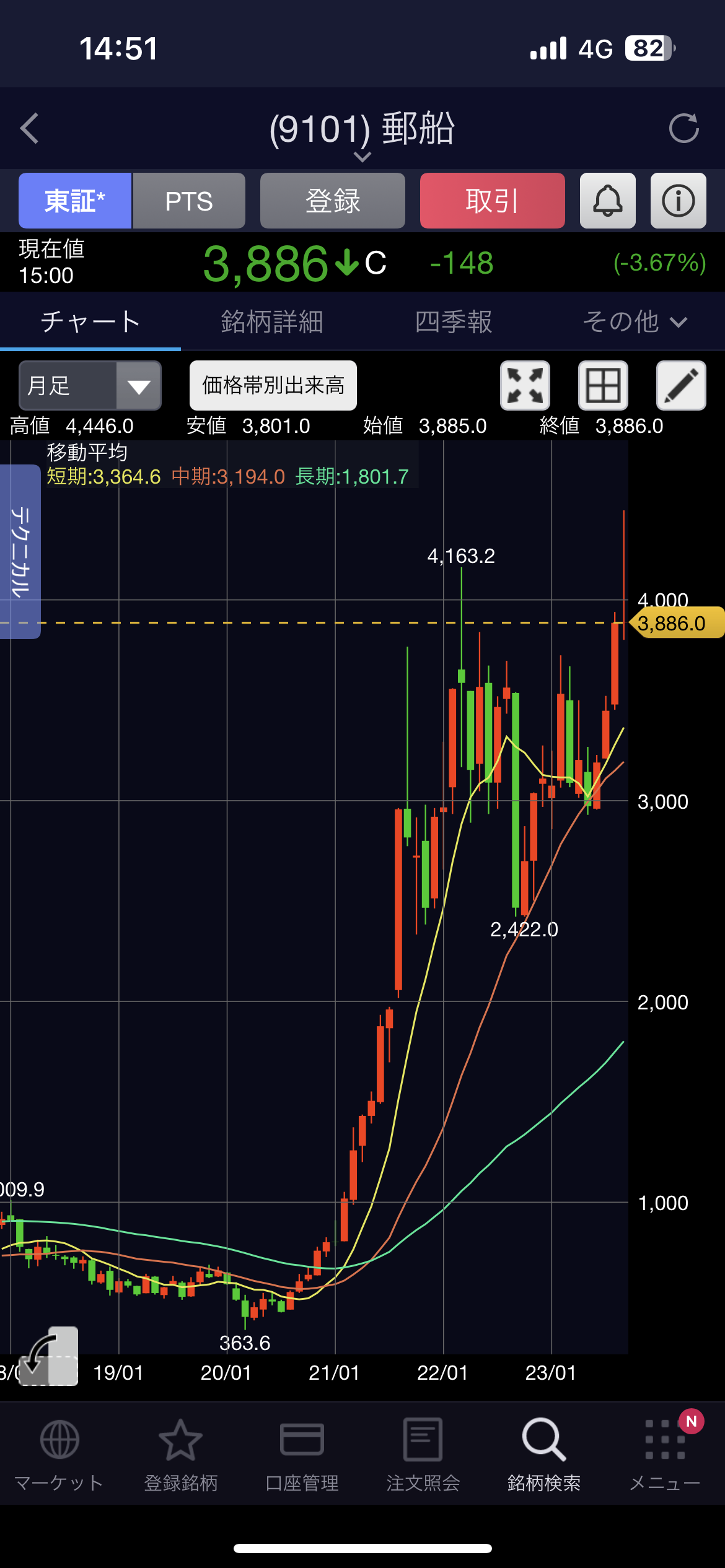The width and height of the screenshot is (725, 1568).
Task: Expand the その他 dropdown
Action: (635, 322)
